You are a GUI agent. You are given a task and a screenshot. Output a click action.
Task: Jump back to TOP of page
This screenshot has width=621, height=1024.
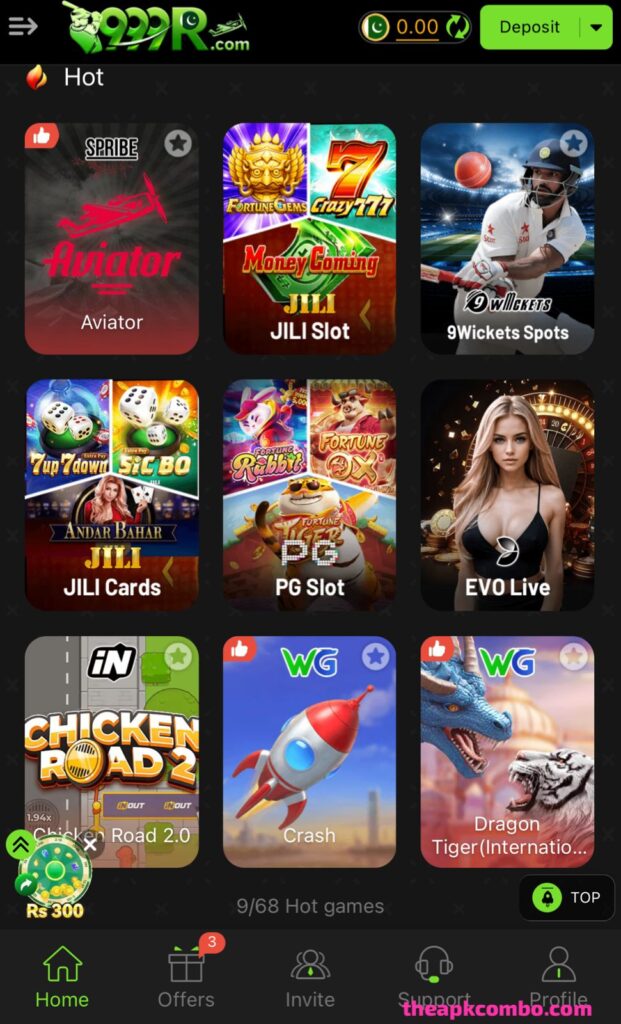(x=566, y=897)
